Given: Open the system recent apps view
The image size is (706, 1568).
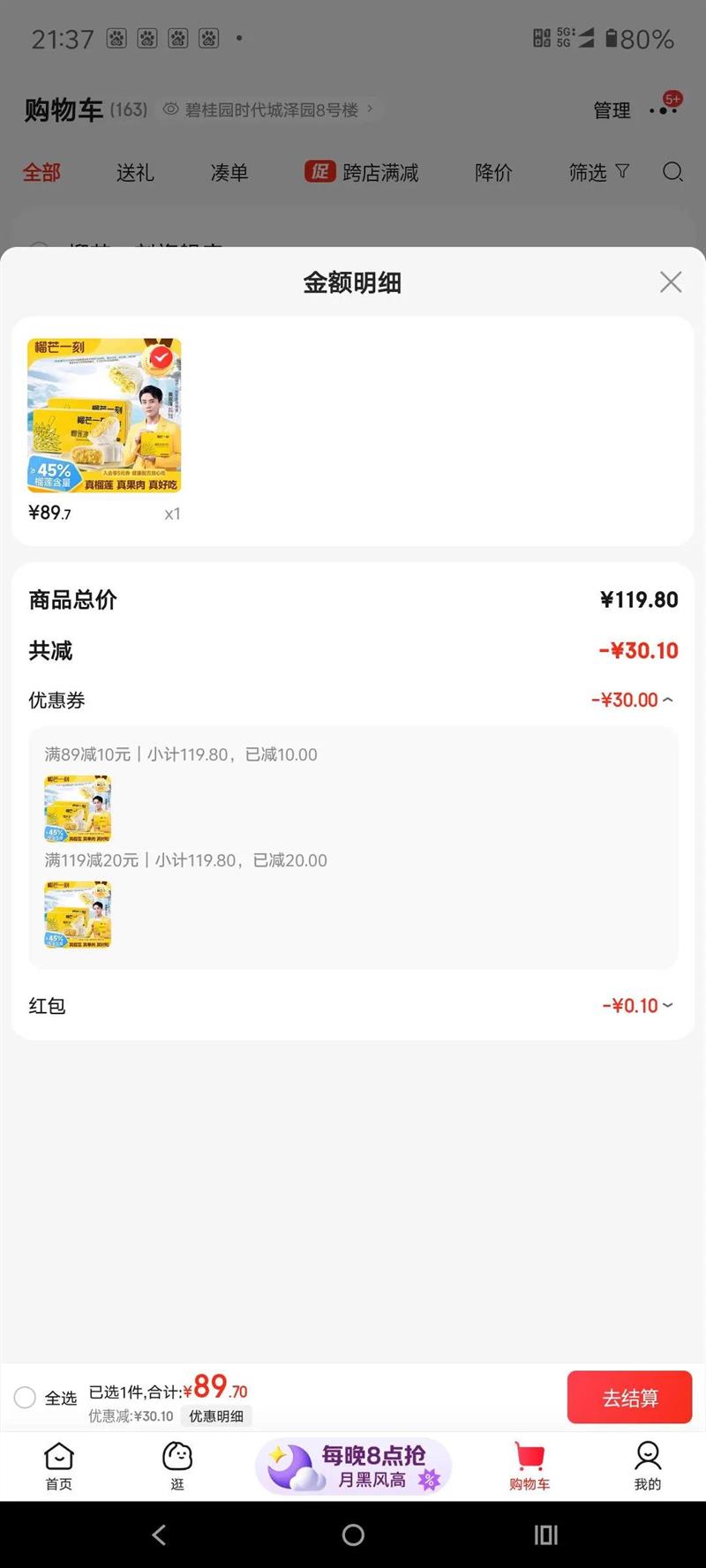Looking at the screenshot, I should 546,1535.
